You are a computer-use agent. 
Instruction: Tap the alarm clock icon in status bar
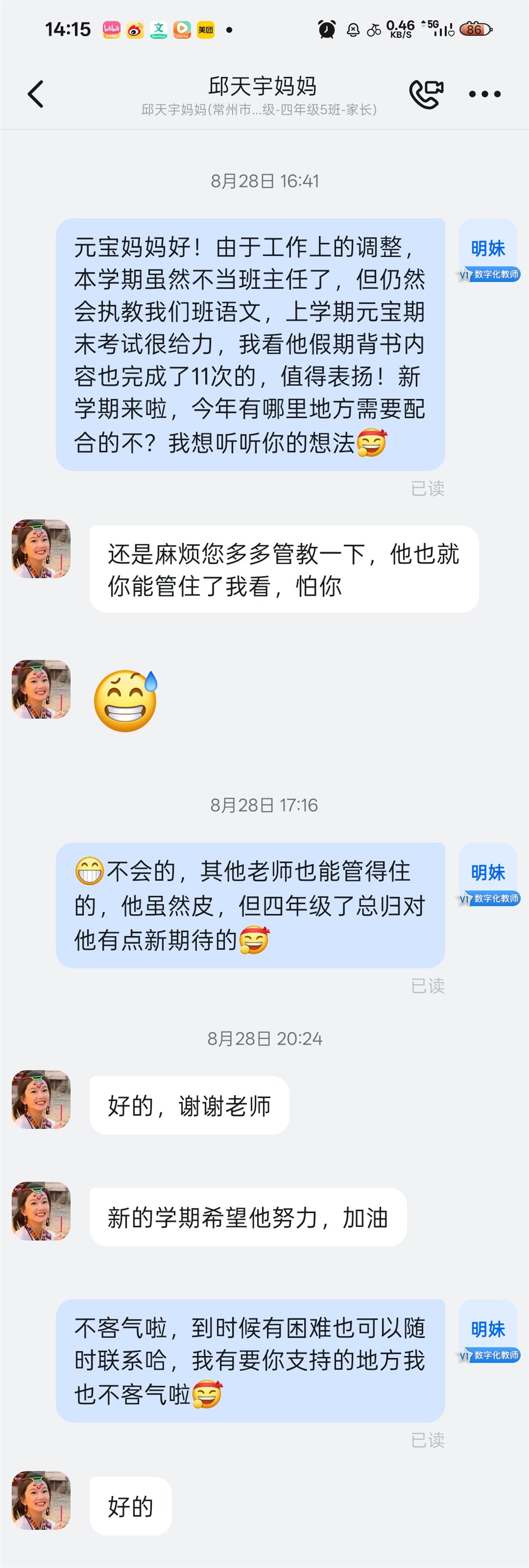(326, 28)
